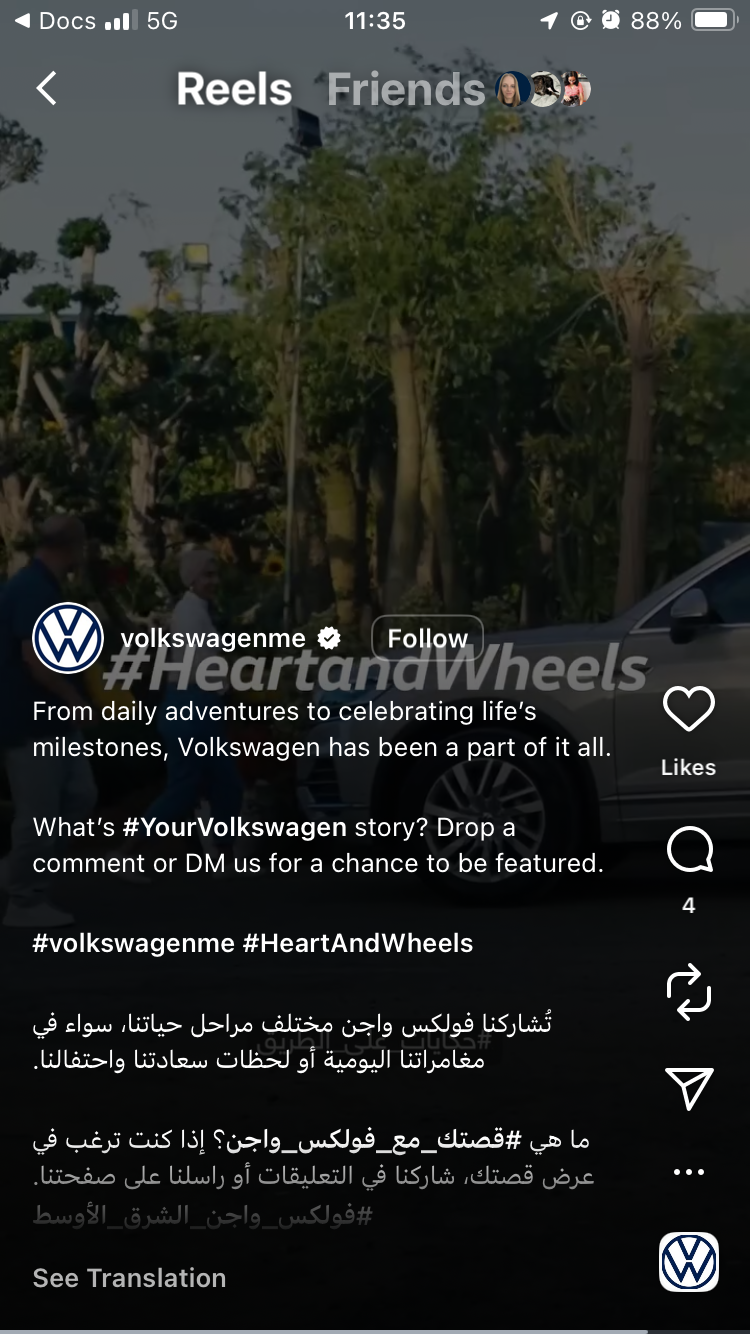Switch to the Friends tab
Screen dimensions: 750x1334
[x=405, y=90]
